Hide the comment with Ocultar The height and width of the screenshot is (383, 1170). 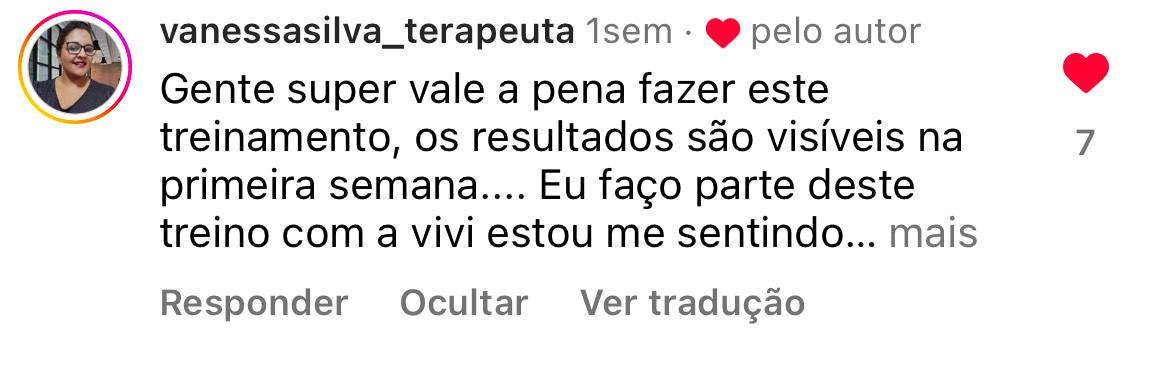click(x=464, y=303)
